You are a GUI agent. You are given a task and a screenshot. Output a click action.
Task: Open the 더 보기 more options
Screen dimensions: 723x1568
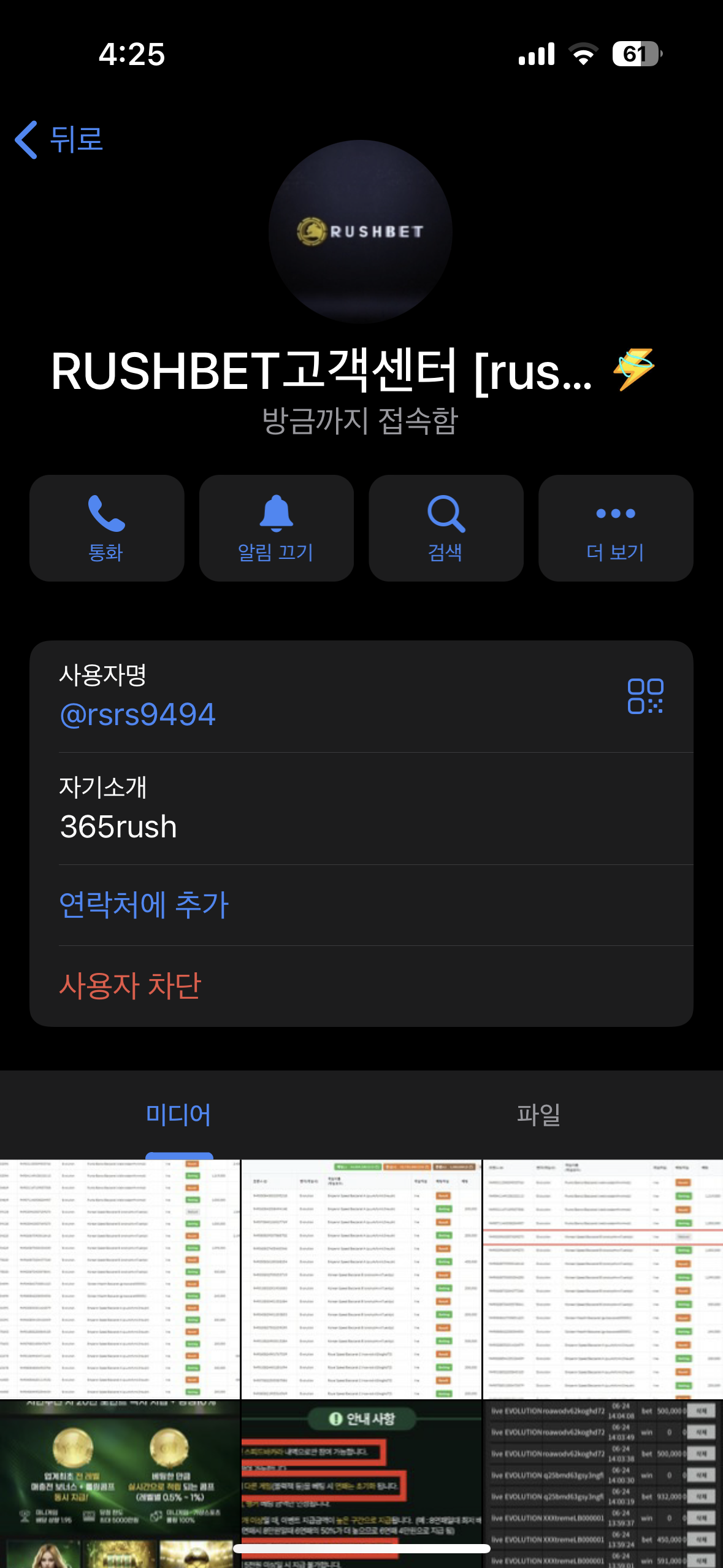(x=616, y=528)
